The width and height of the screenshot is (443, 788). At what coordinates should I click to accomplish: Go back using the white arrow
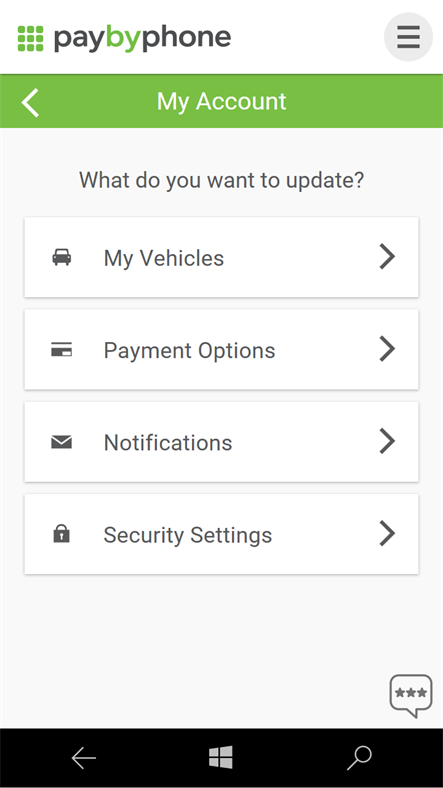[x=31, y=103]
